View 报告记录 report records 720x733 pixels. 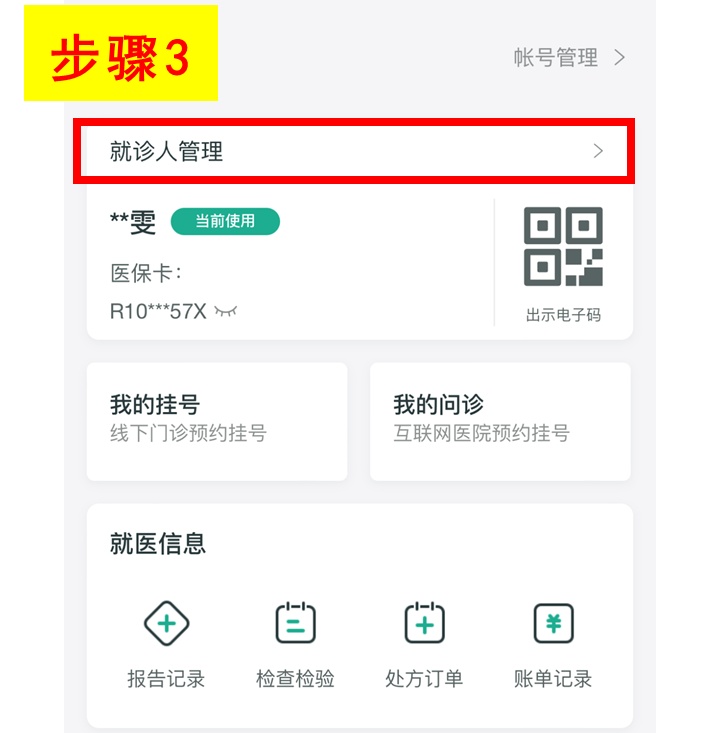point(166,645)
